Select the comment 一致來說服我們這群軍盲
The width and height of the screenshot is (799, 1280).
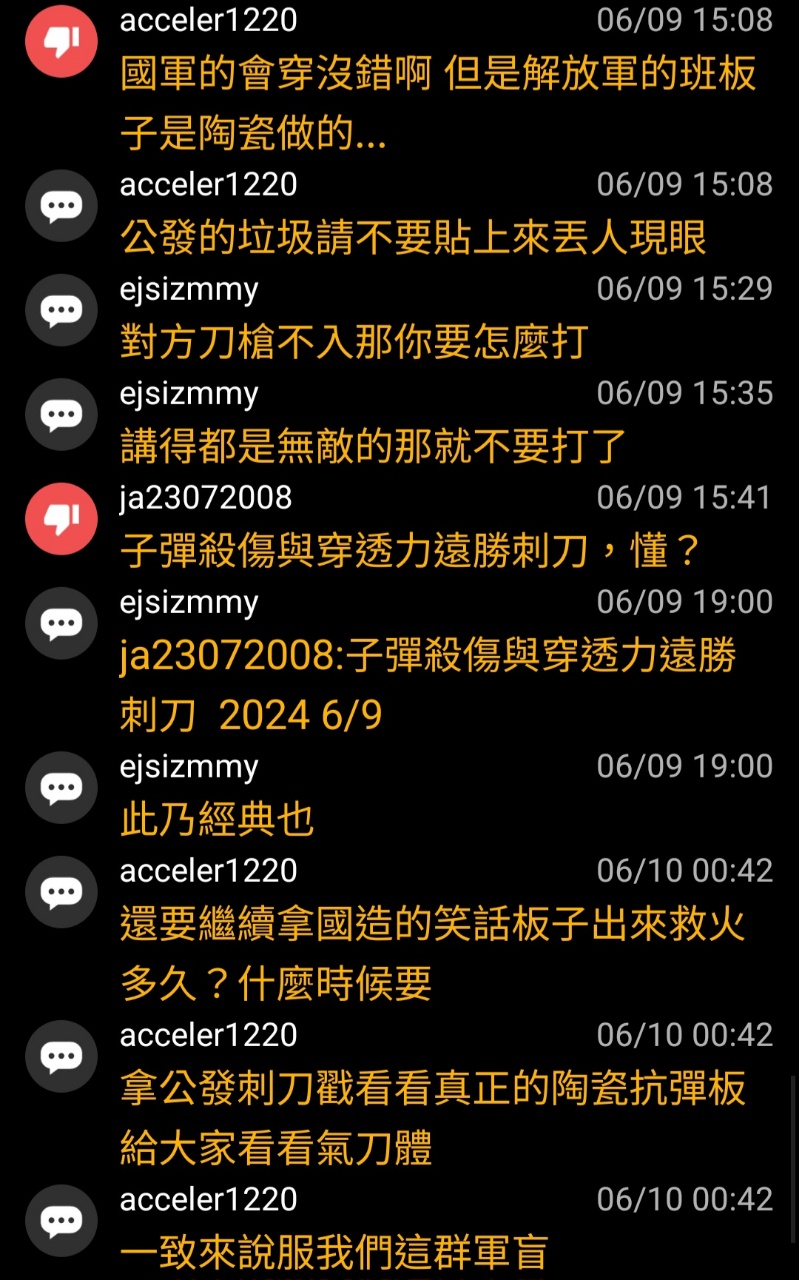coord(399,1228)
